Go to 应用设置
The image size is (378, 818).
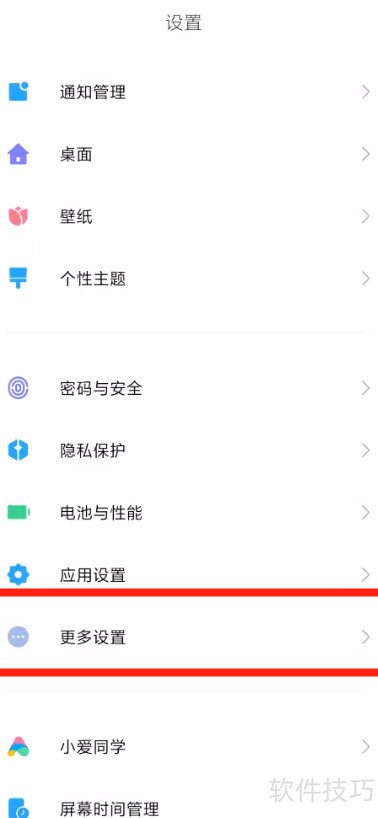click(189, 575)
